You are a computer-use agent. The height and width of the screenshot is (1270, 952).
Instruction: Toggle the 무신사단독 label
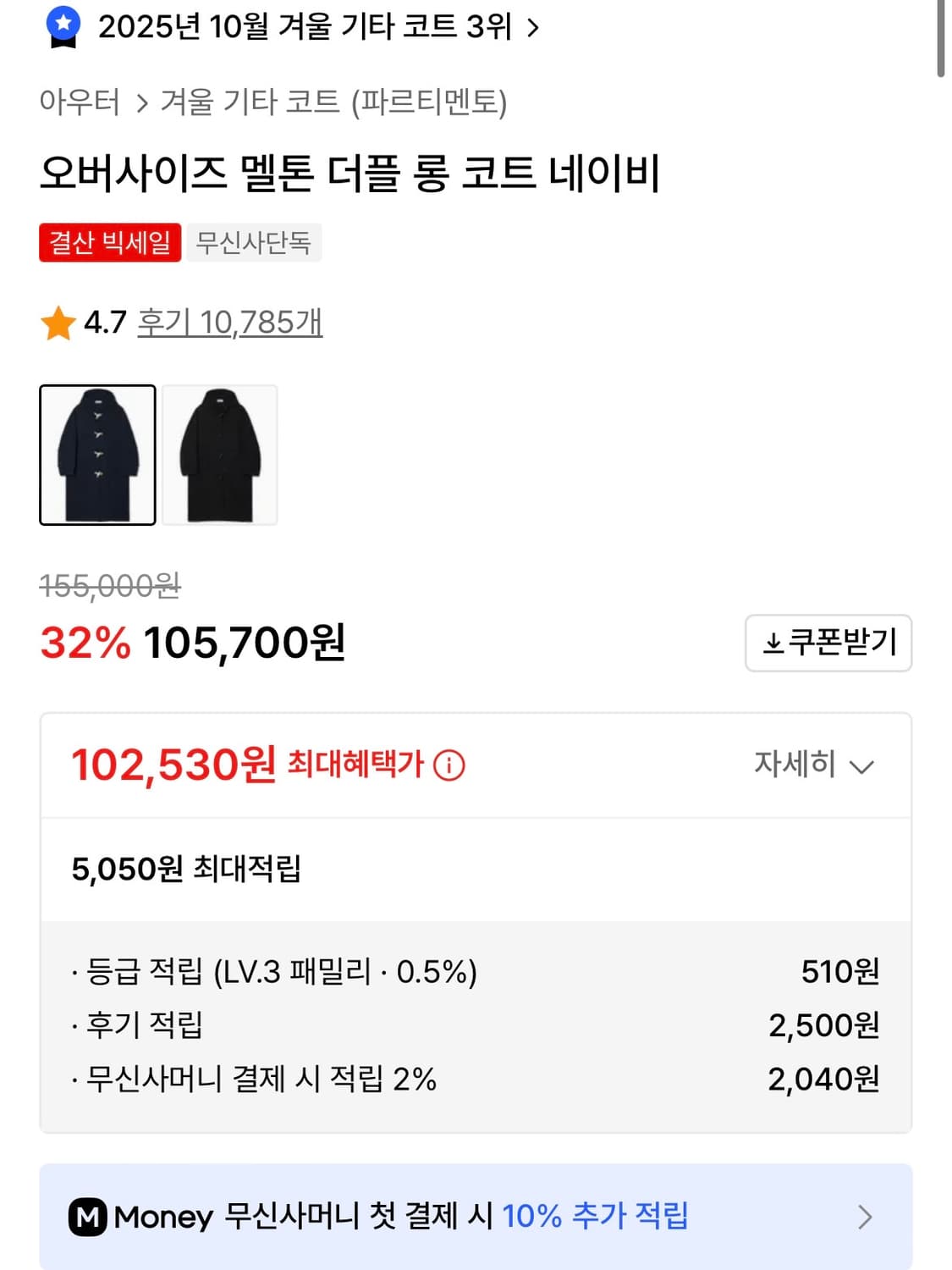255,244
